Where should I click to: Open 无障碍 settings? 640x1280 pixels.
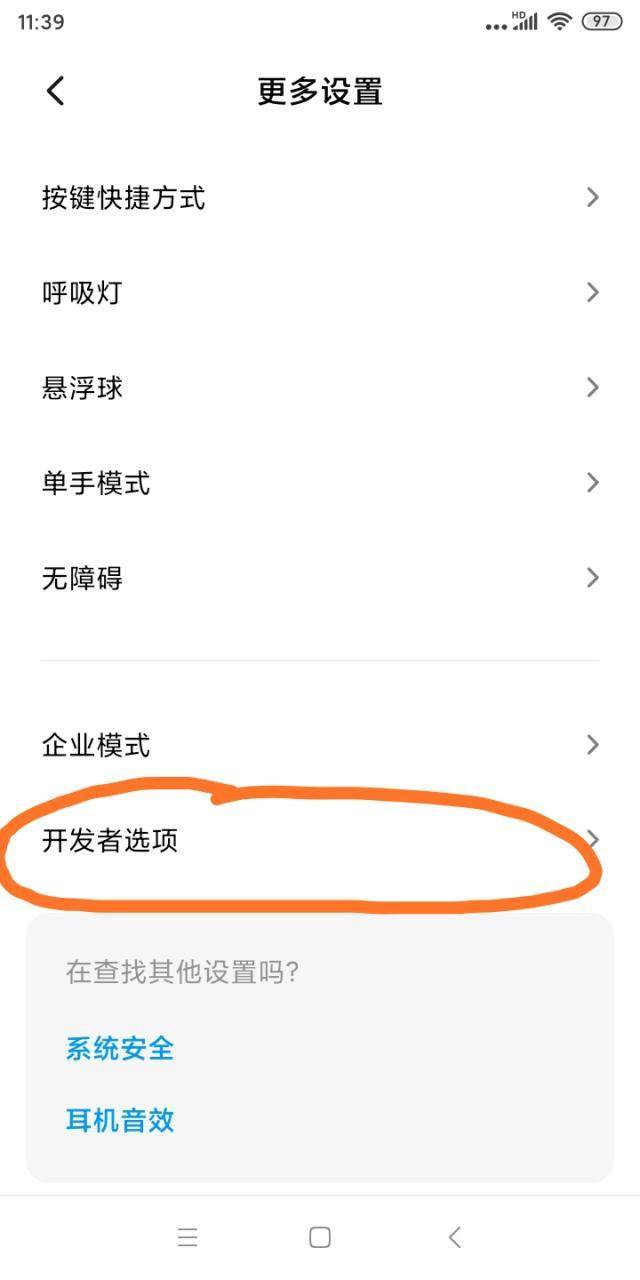pyautogui.click(x=320, y=578)
